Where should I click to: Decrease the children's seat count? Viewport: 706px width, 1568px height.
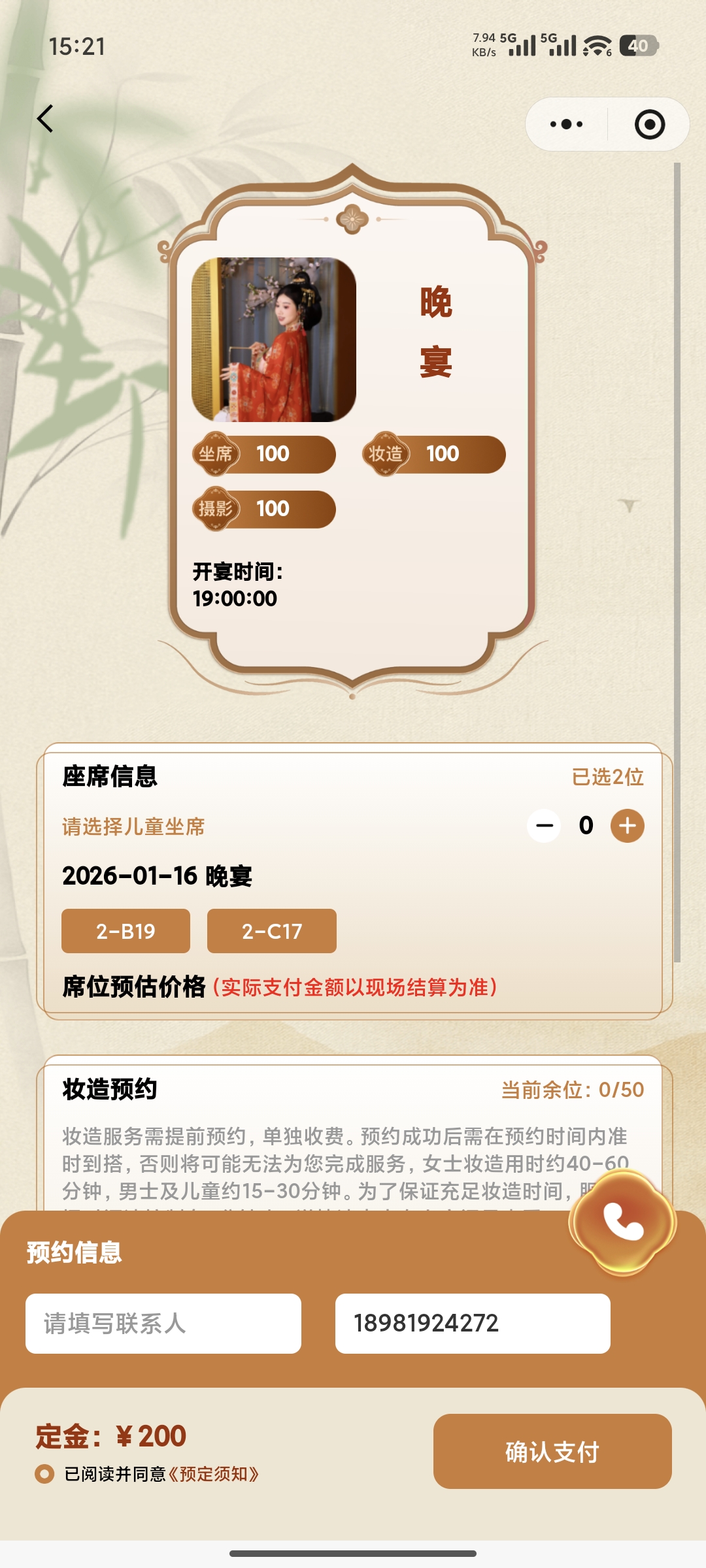[x=544, y=826]
